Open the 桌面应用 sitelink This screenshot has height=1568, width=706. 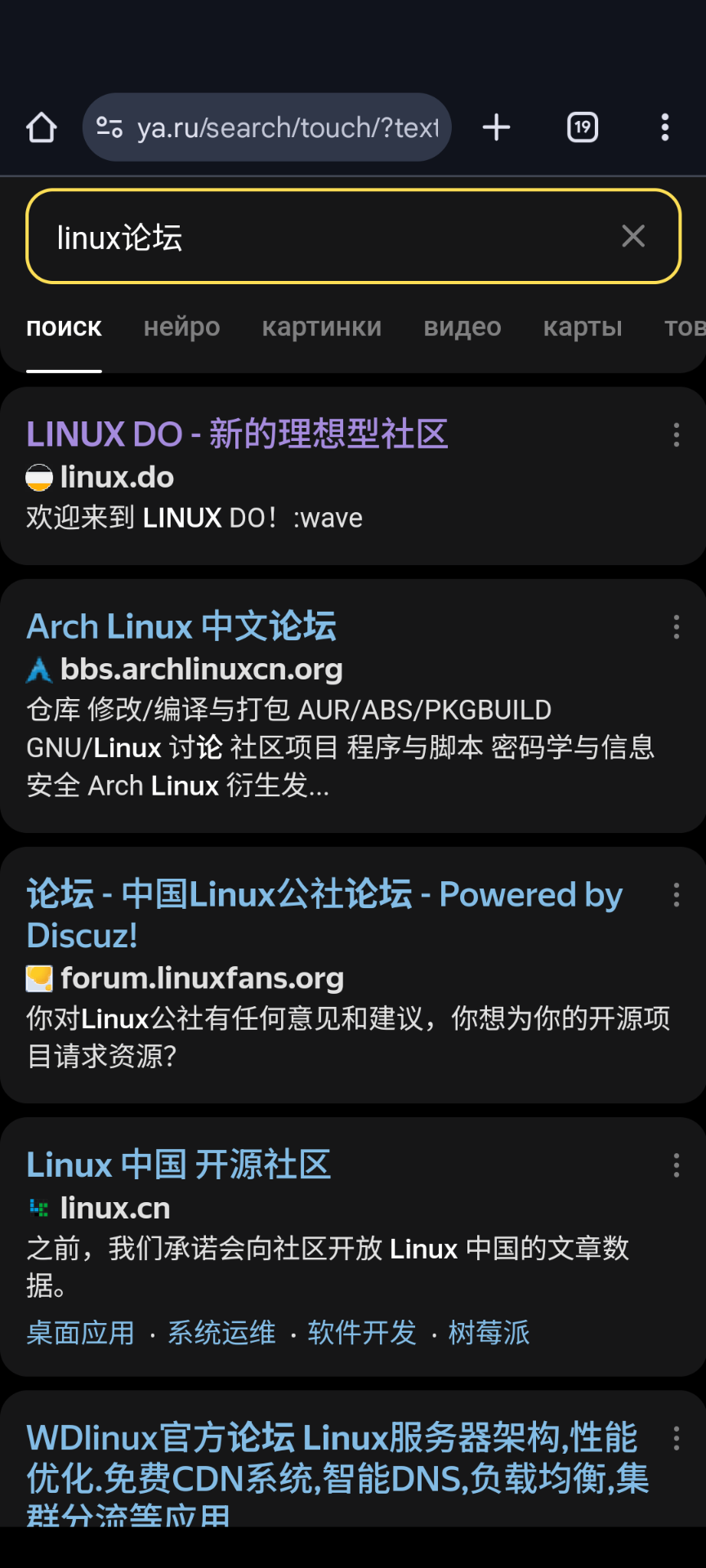click(80, 1333)
